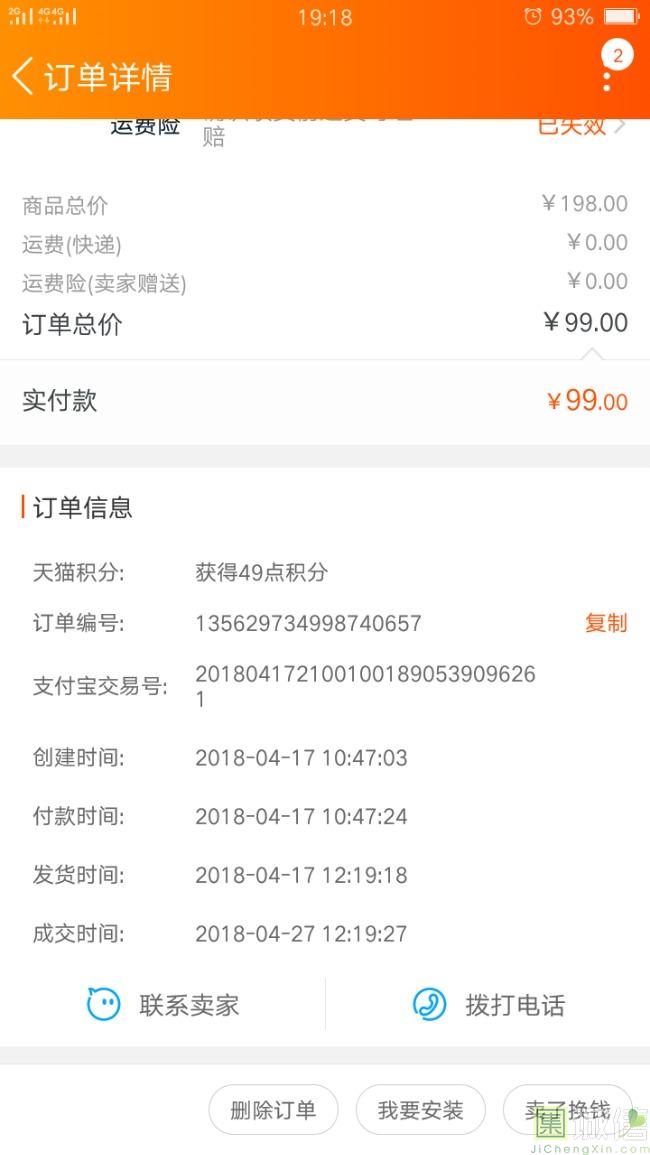
Task: Go back from order details
Action: point(24,76)
